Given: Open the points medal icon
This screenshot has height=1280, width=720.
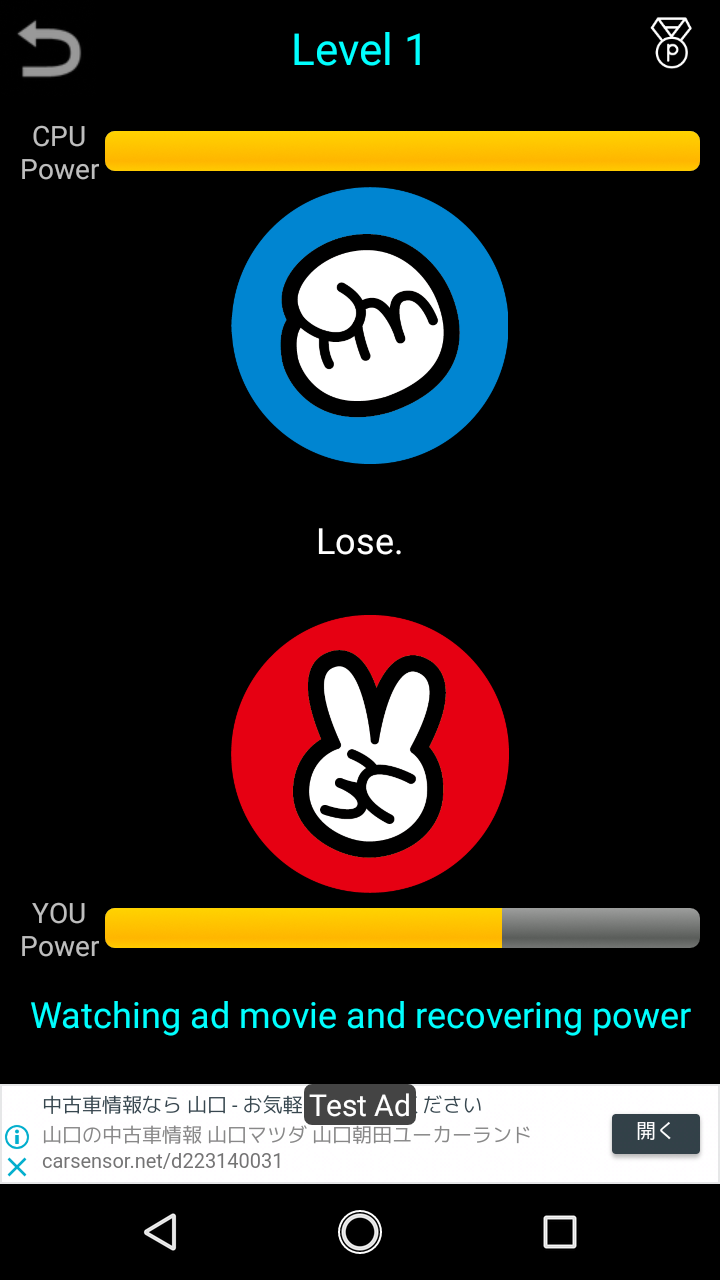Looking at the screenshot, I should 671,44.
